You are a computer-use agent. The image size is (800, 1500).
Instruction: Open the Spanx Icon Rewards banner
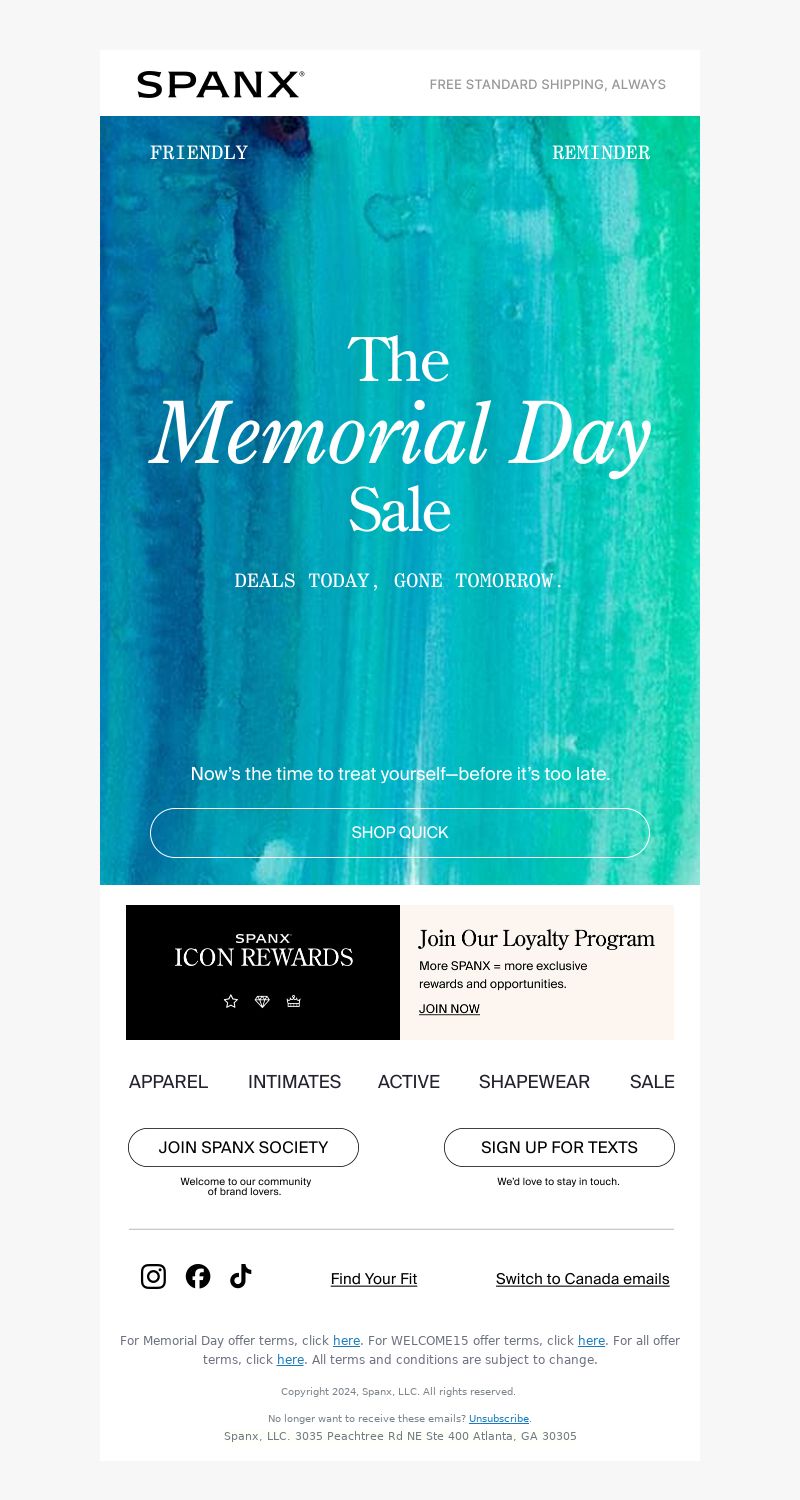click(263, 972)
